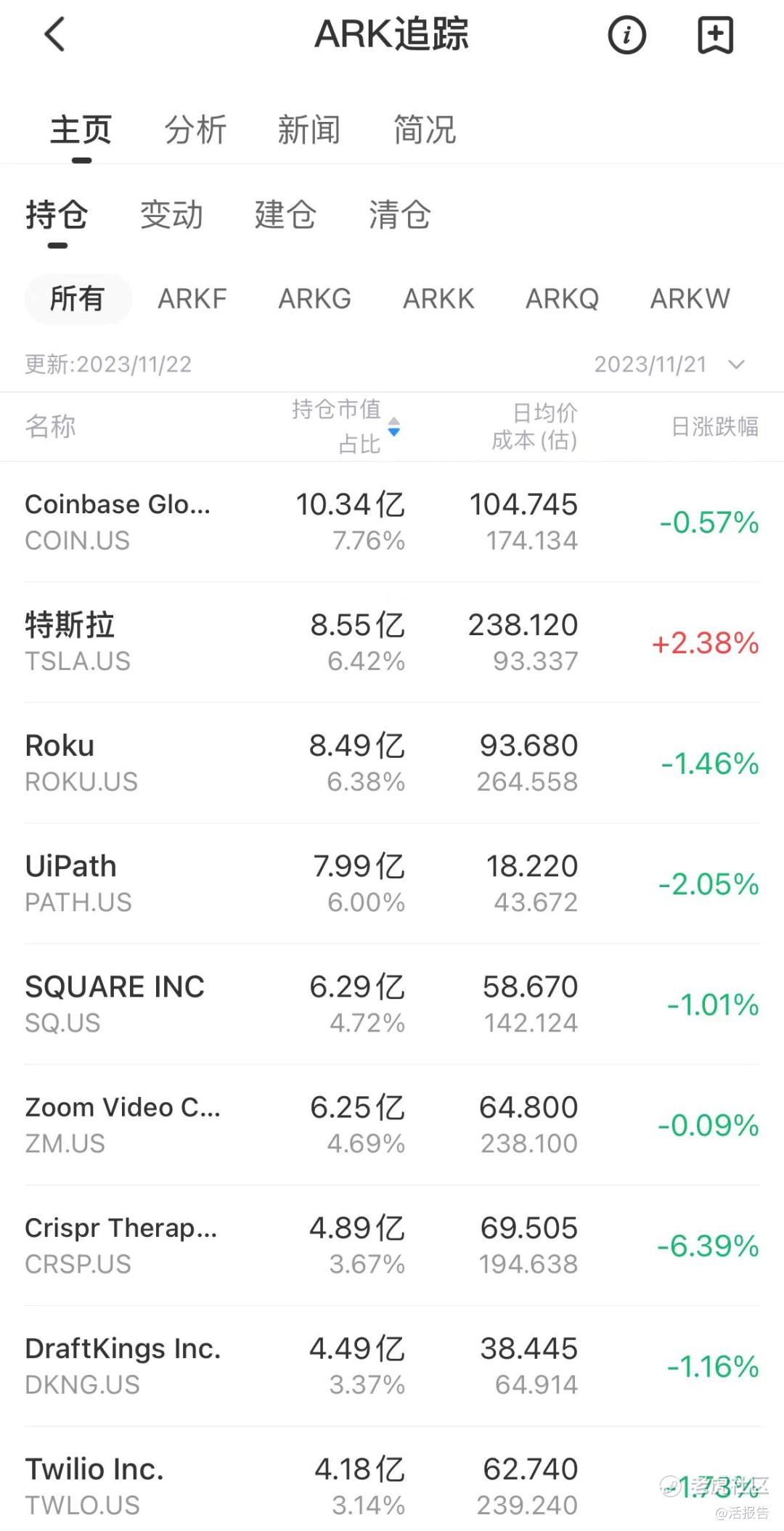Open DraftKings Inc. DKNG.US row
The image size is (784, 1531).
pyautogui.click(x=392, y=1365)
